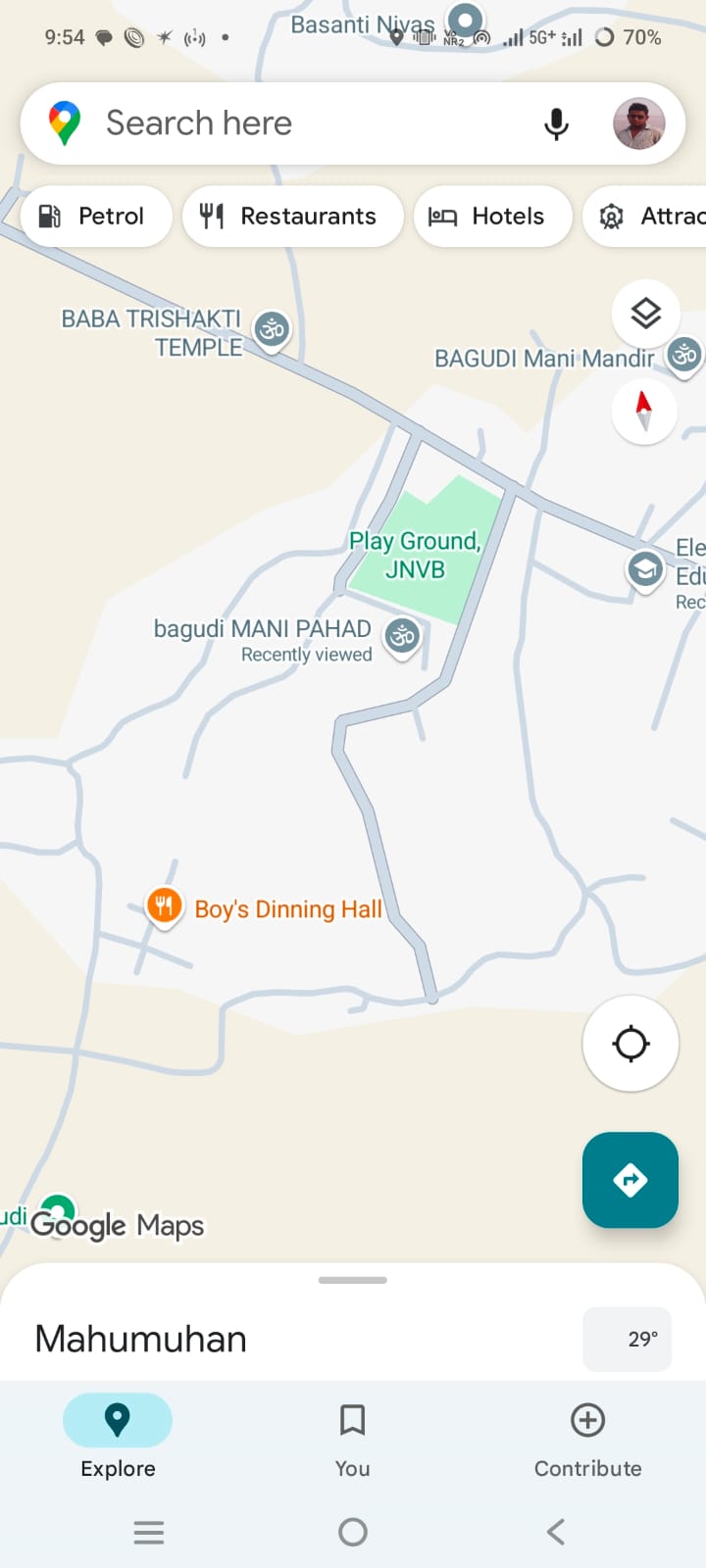The image size is (706, 1568).
Task: Select the Petrol chip
Action: (x=91, y=216)
